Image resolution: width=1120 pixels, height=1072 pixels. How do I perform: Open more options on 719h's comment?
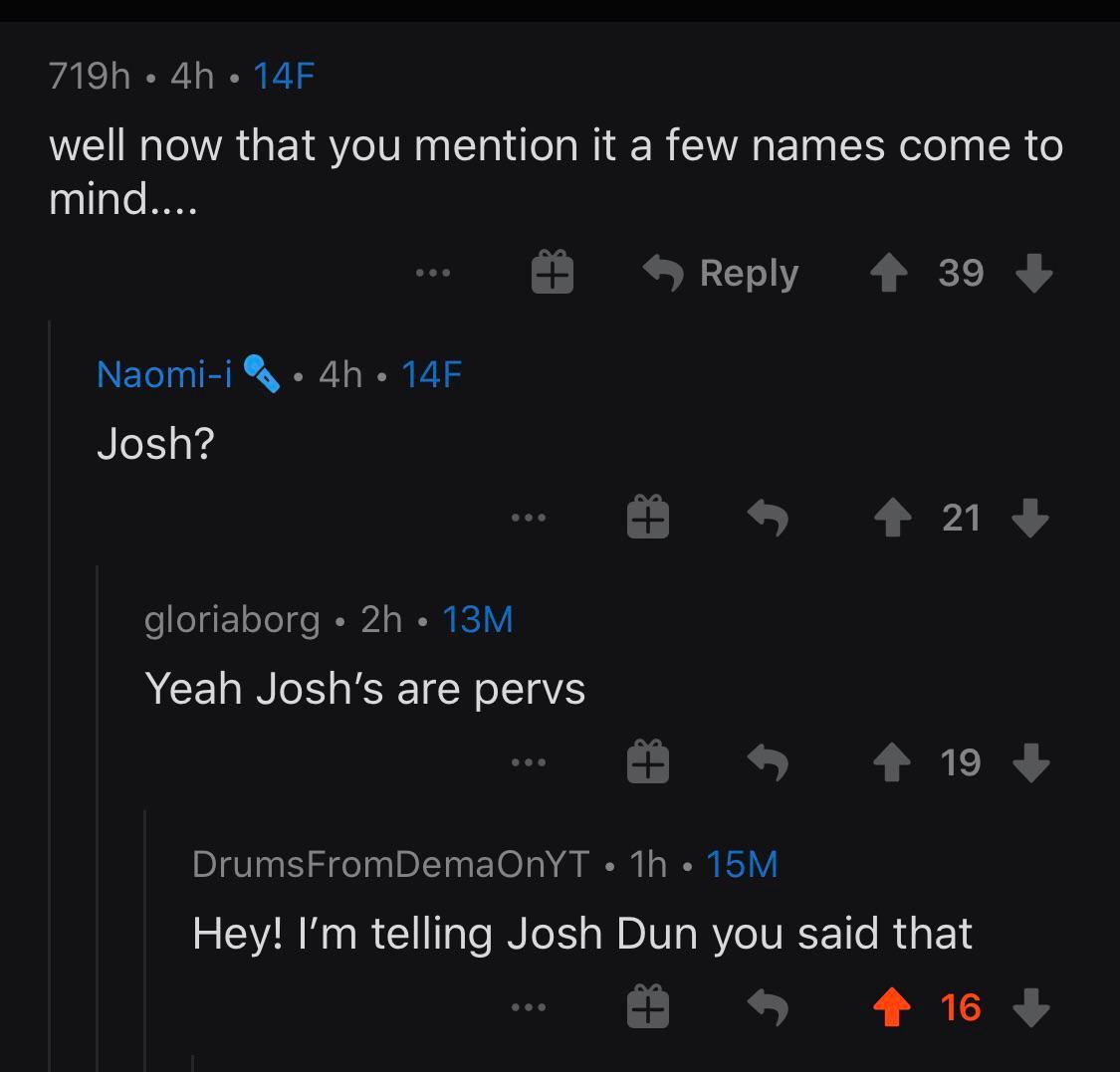[434, 273]
